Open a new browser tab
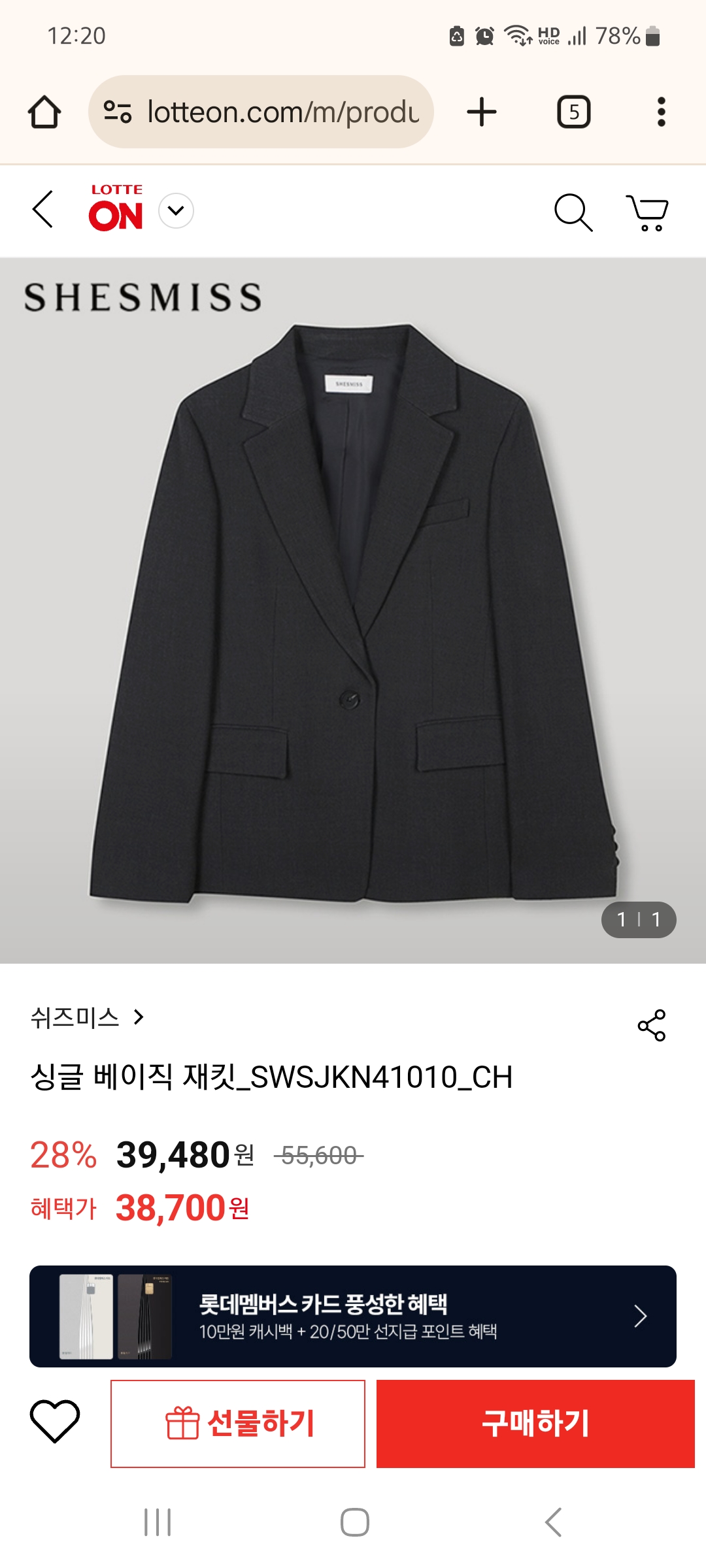 coord(482,112)
